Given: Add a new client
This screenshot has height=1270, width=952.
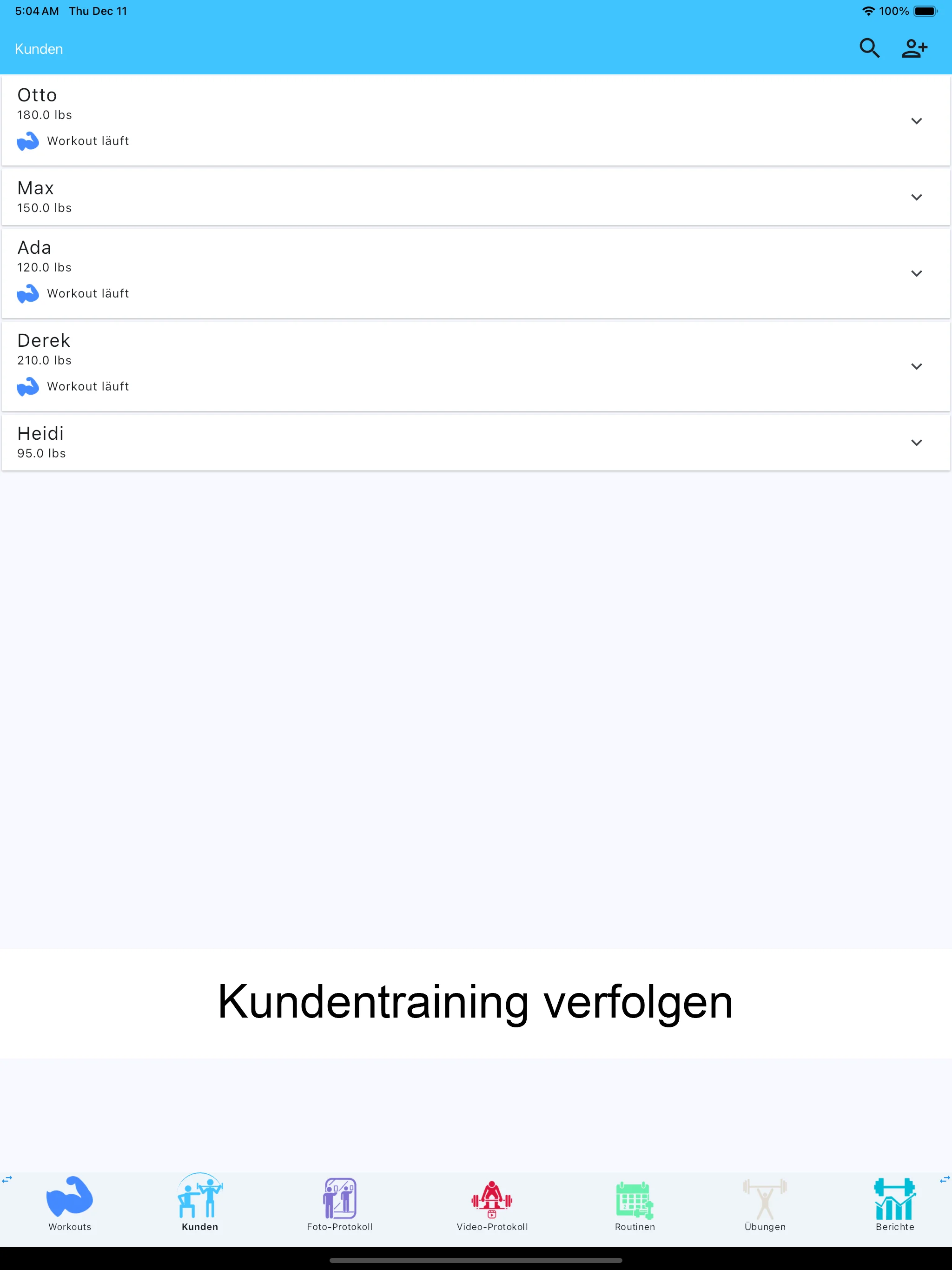Looking at the screenshot, I should (x=915, y=48).
